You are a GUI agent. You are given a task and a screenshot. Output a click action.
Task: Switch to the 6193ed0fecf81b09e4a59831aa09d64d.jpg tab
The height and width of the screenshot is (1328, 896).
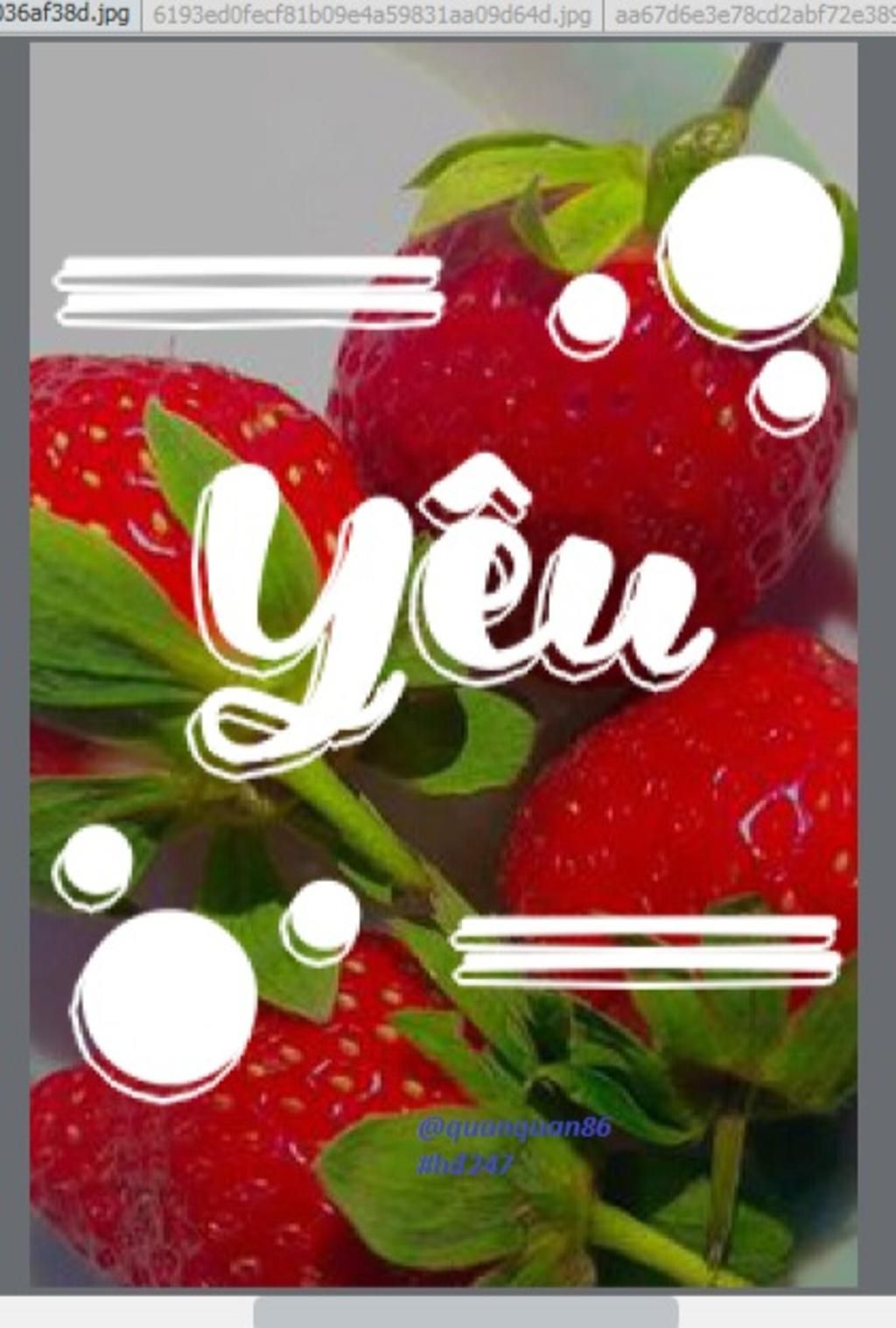pos(371,15)
